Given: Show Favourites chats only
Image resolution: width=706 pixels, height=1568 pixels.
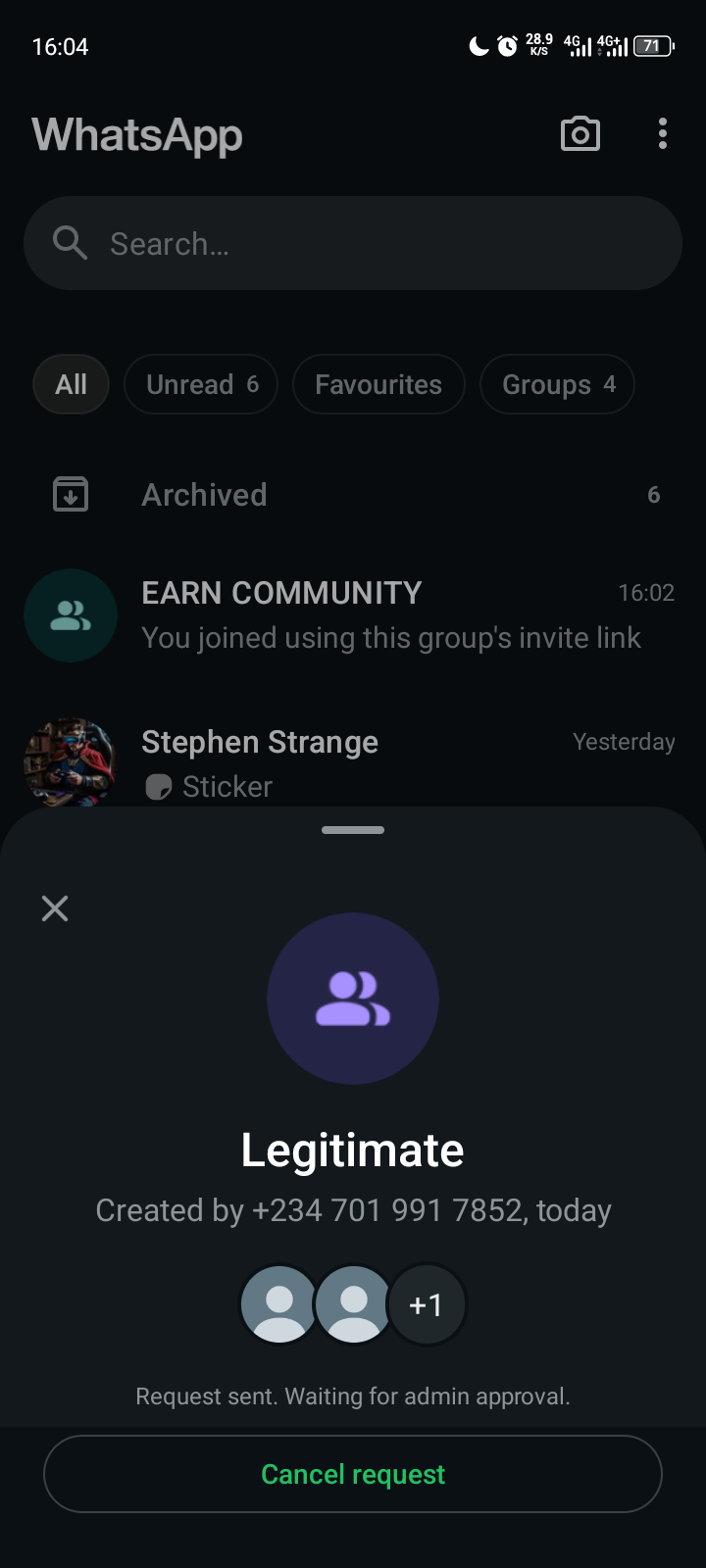Looking at the screenshot, I should [378, 384].
